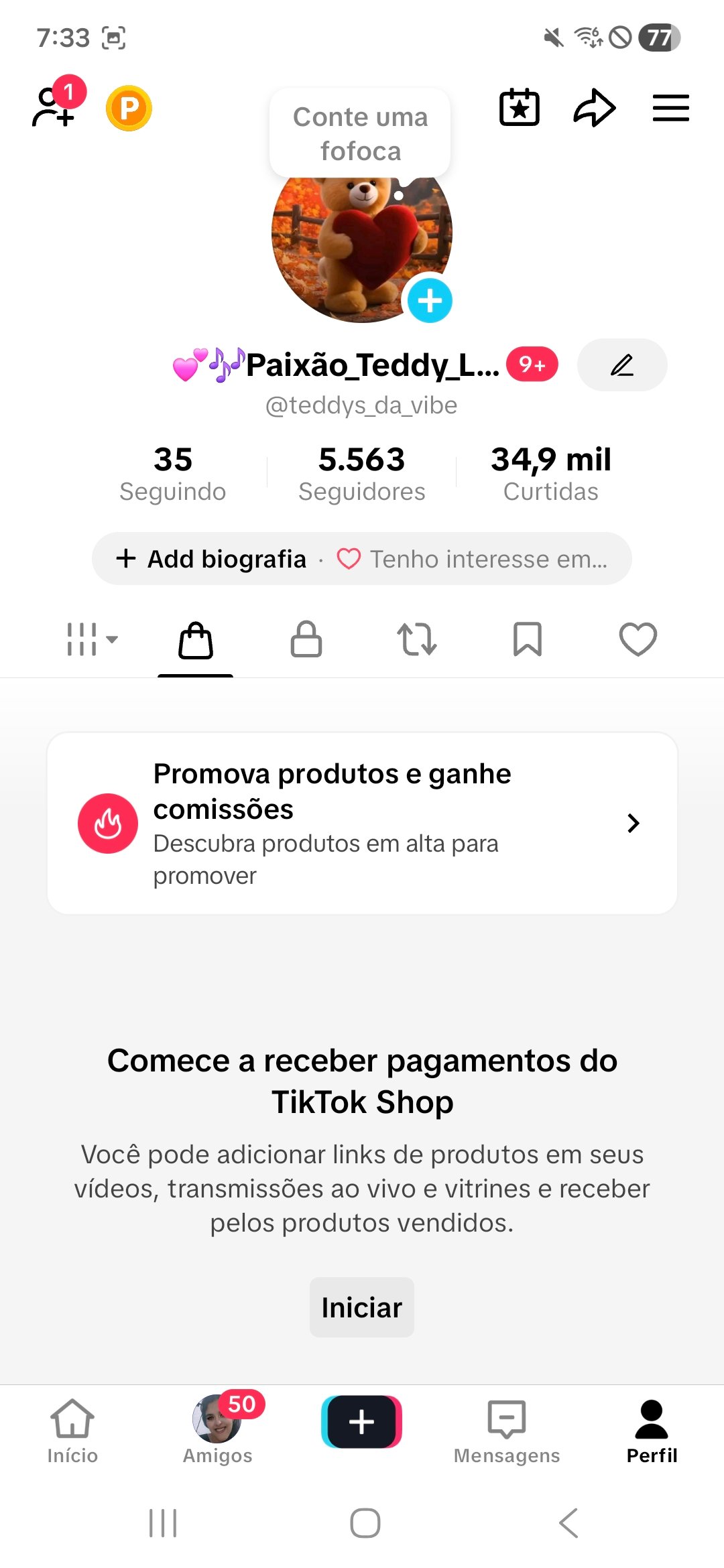Switch to the reposts tab

click(416, 639)
